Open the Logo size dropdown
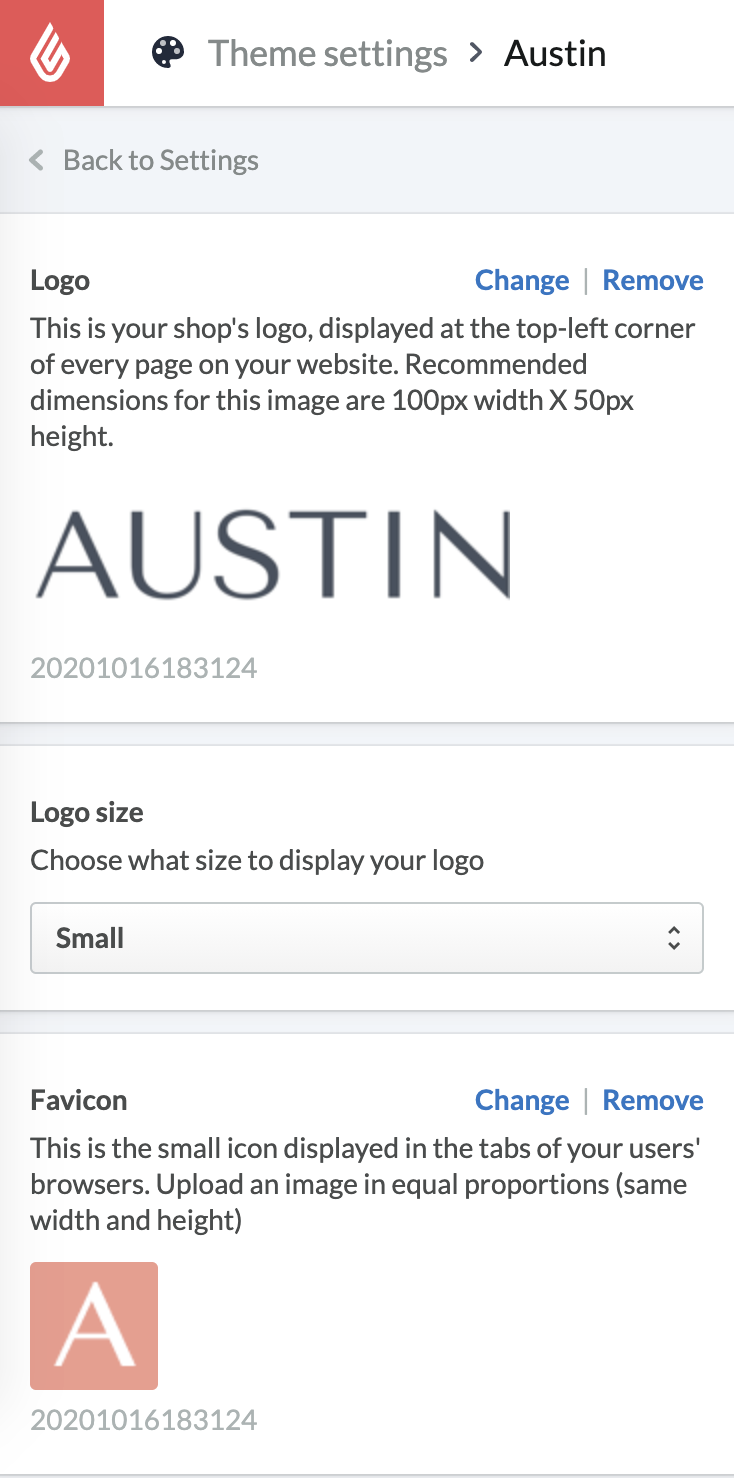 [367, 938]
